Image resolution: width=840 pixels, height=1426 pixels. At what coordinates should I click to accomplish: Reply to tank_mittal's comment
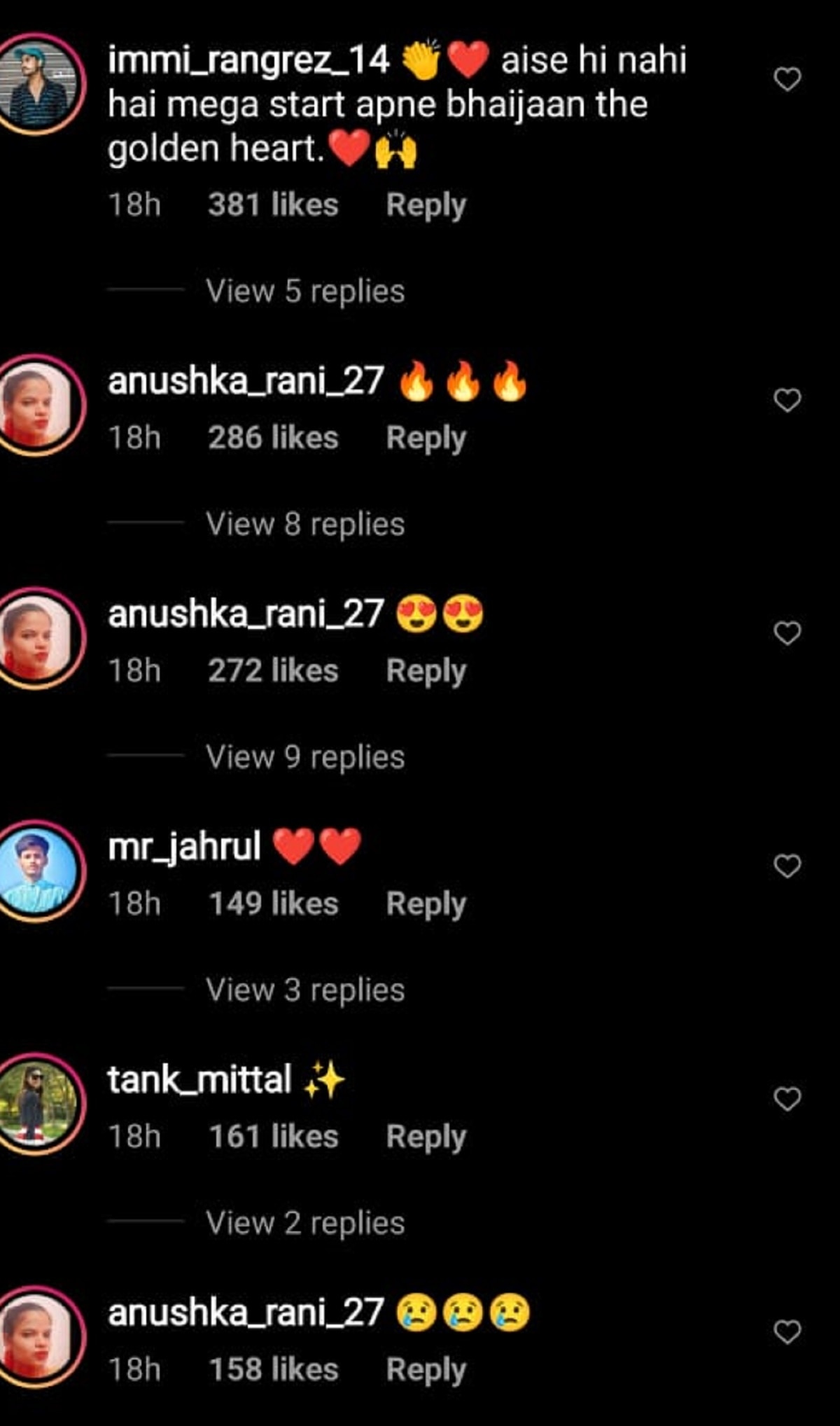(426, 1137)
